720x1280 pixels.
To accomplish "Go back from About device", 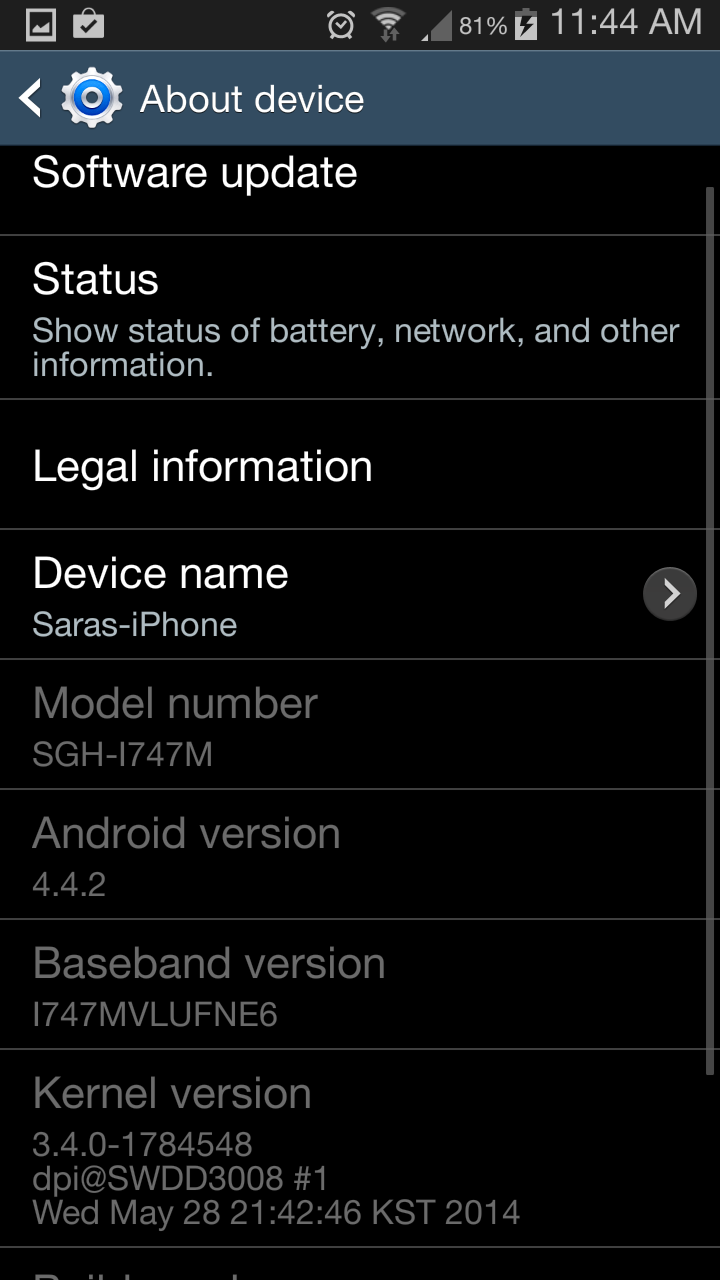I will [32, 98].
